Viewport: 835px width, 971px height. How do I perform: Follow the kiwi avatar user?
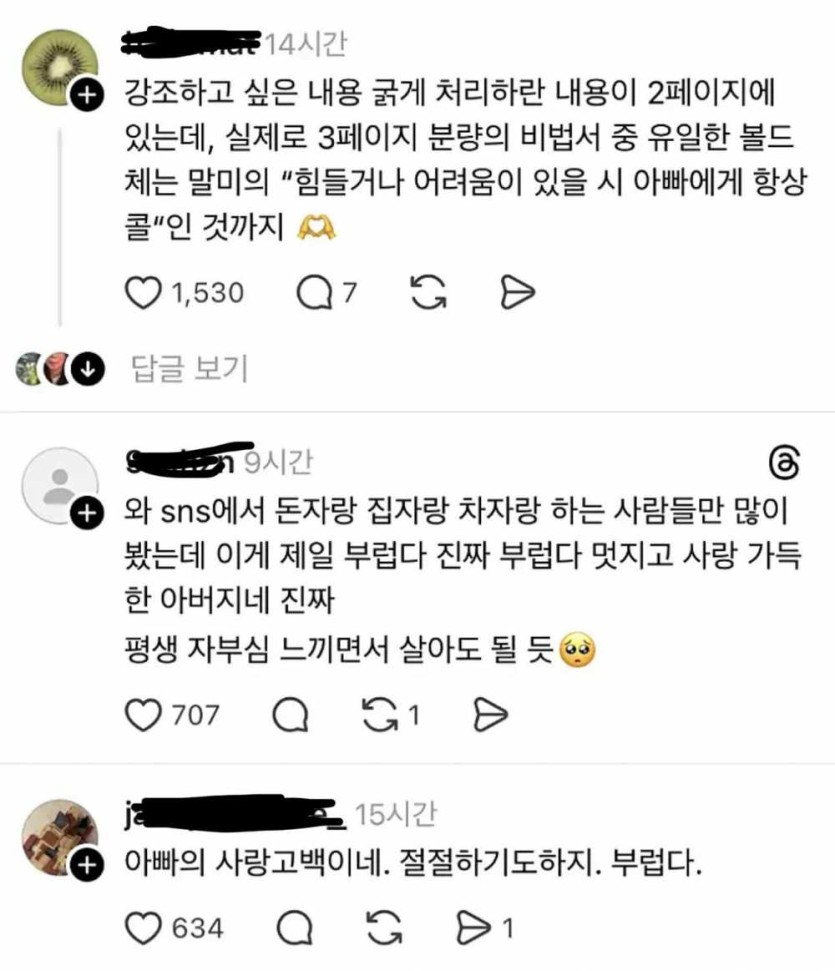tap(87, 96)
